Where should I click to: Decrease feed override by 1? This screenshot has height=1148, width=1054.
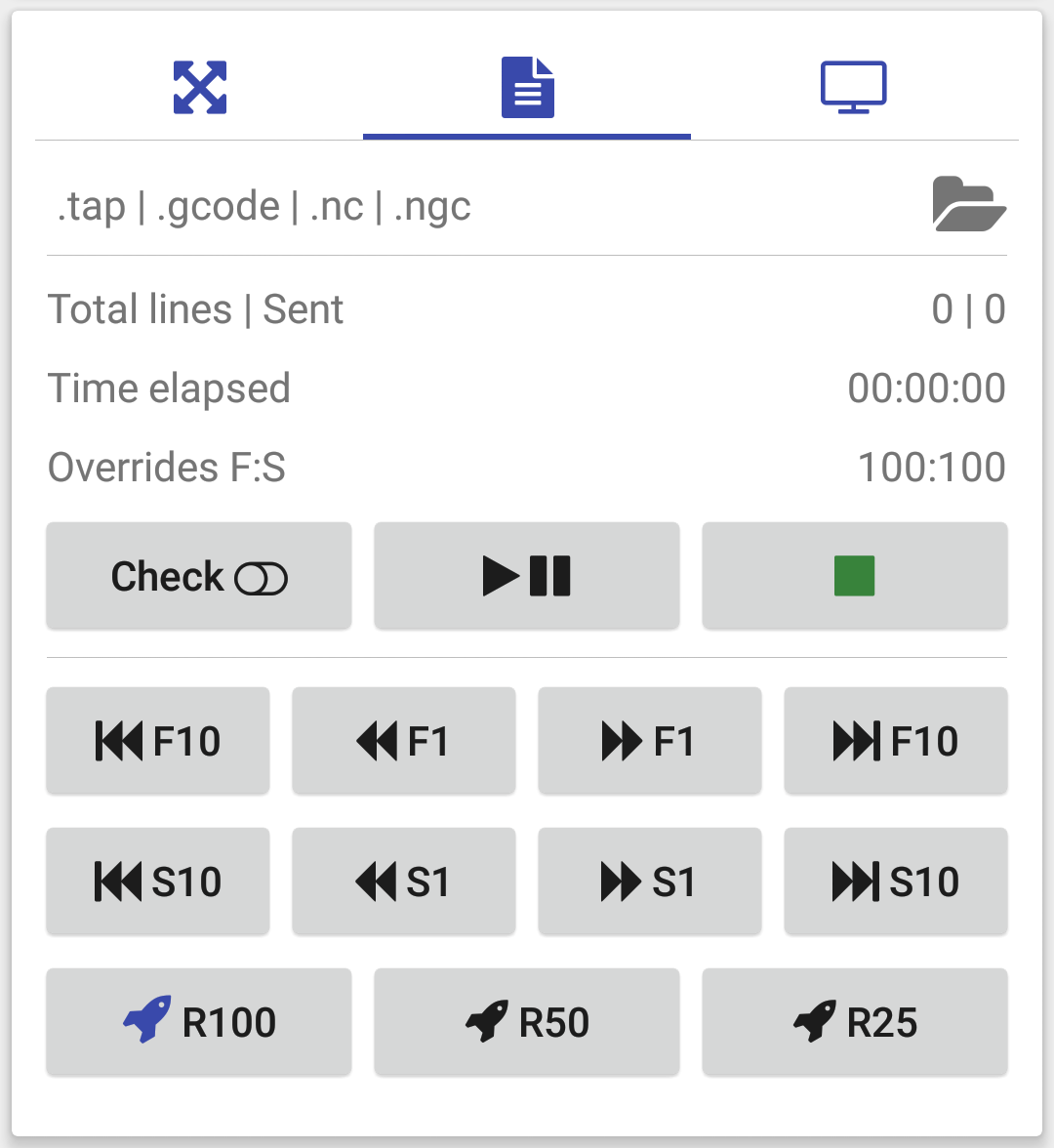tap(403, 740)
